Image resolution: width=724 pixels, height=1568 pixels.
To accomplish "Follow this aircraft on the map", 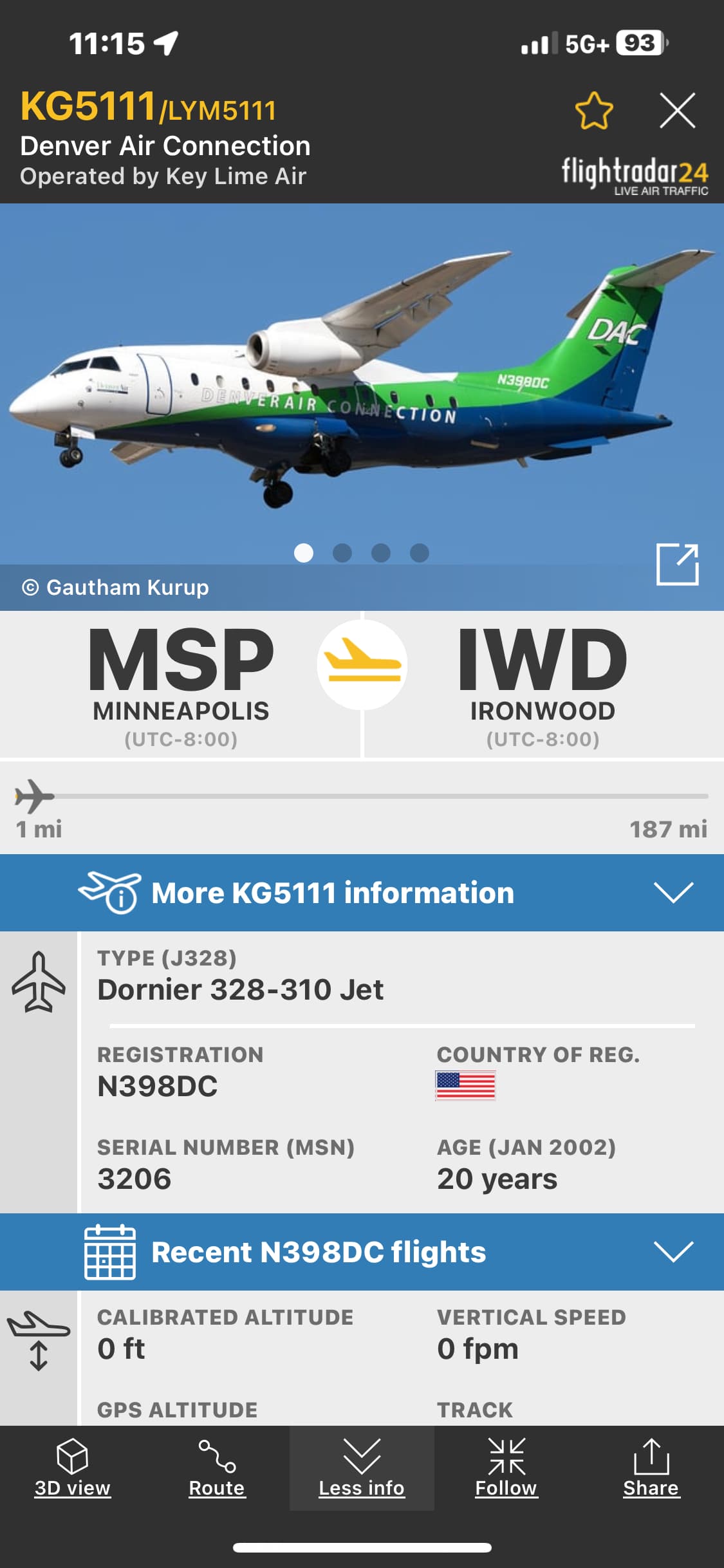I will click(506, 1468).
